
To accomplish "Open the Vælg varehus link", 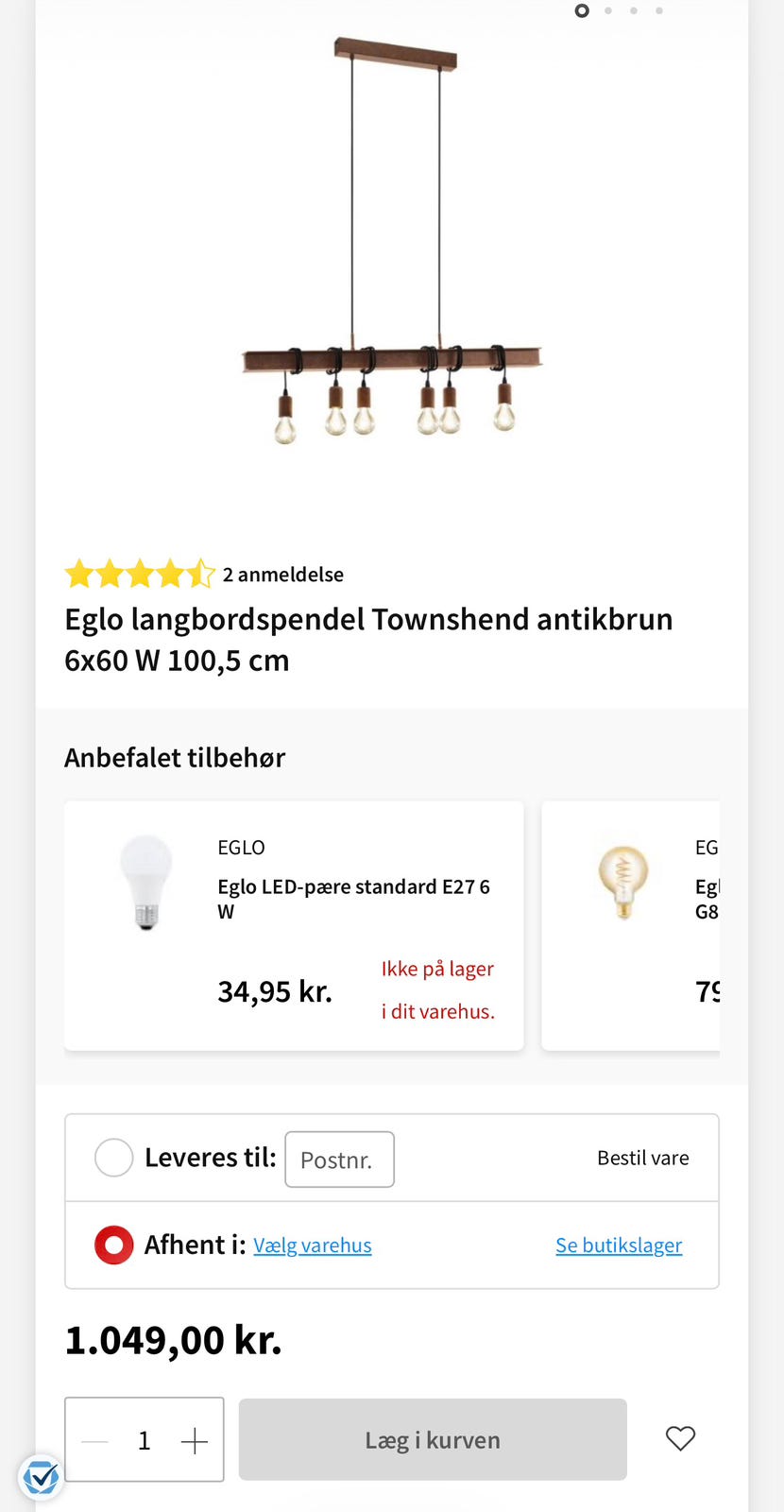I will pyautogui.click(x=313, y=1245).
